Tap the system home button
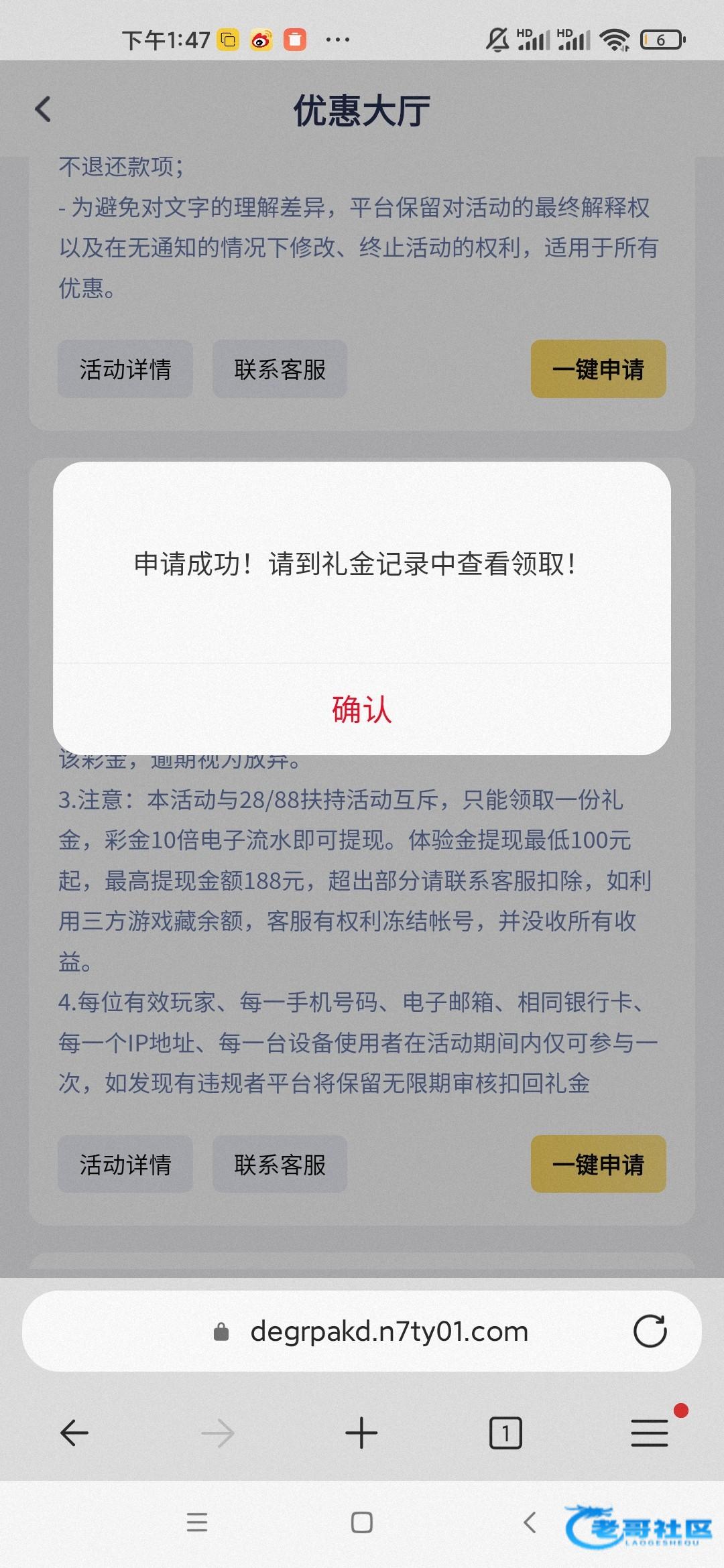The image size is (724, 1568). 362,1522
